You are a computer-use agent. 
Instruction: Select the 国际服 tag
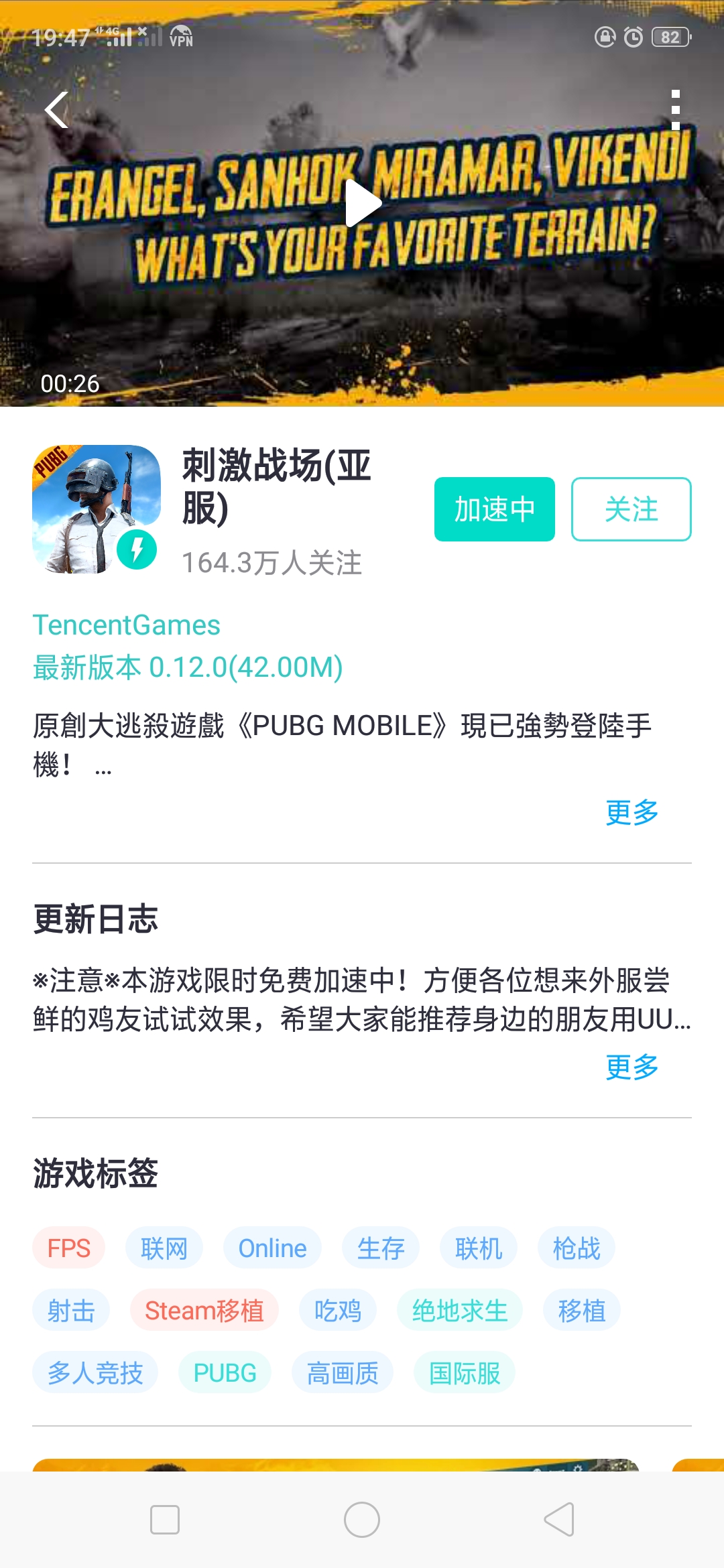pyautogui.click(x=464, y=1373)
